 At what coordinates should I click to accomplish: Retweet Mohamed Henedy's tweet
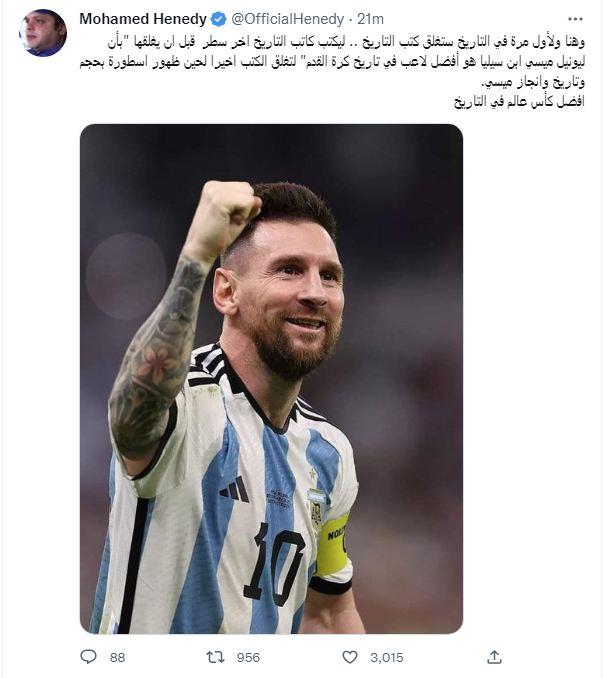point(214,657)
